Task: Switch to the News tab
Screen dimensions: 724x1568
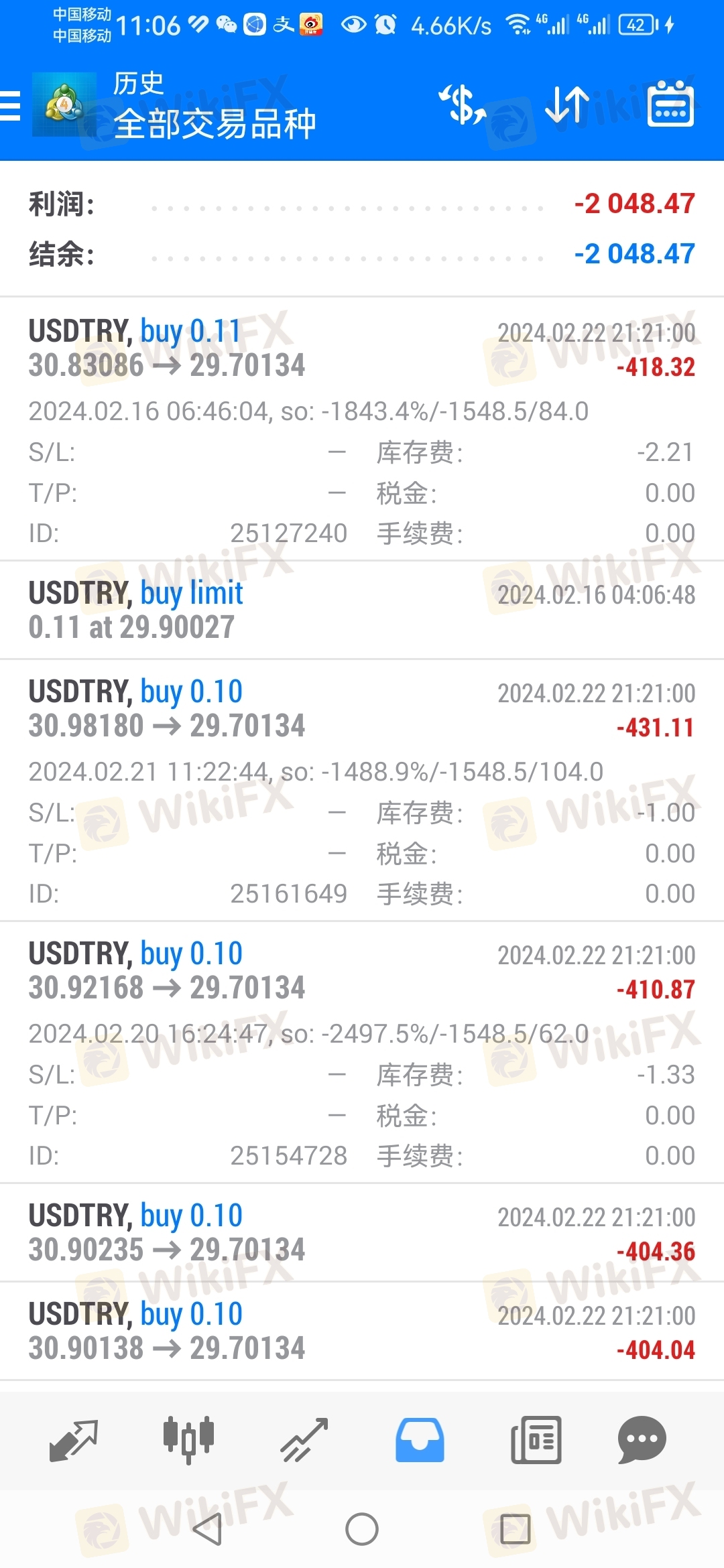Action: [536, 1440]
